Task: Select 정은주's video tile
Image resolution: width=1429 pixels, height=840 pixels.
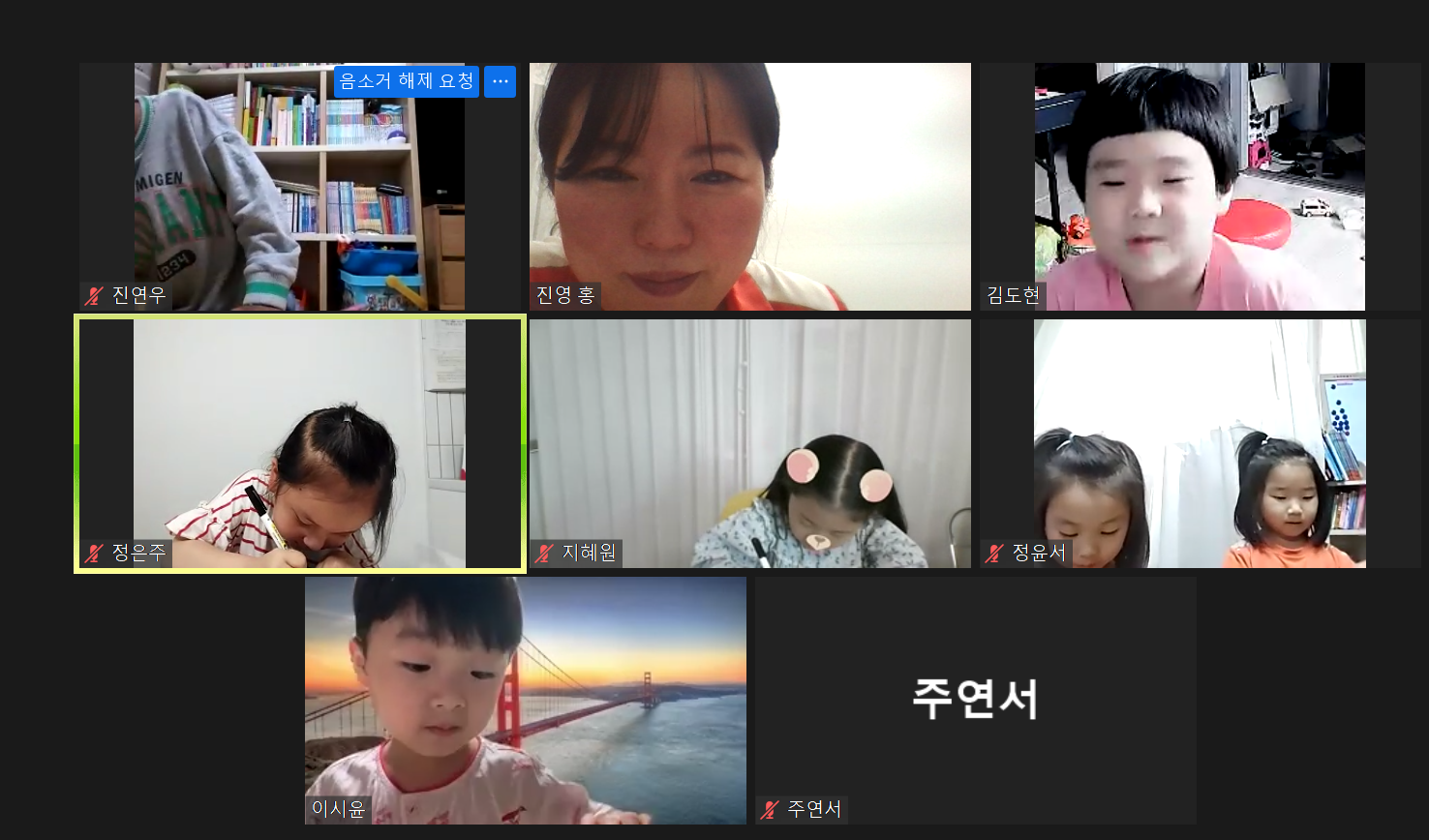Action: [x=299, y=443]
